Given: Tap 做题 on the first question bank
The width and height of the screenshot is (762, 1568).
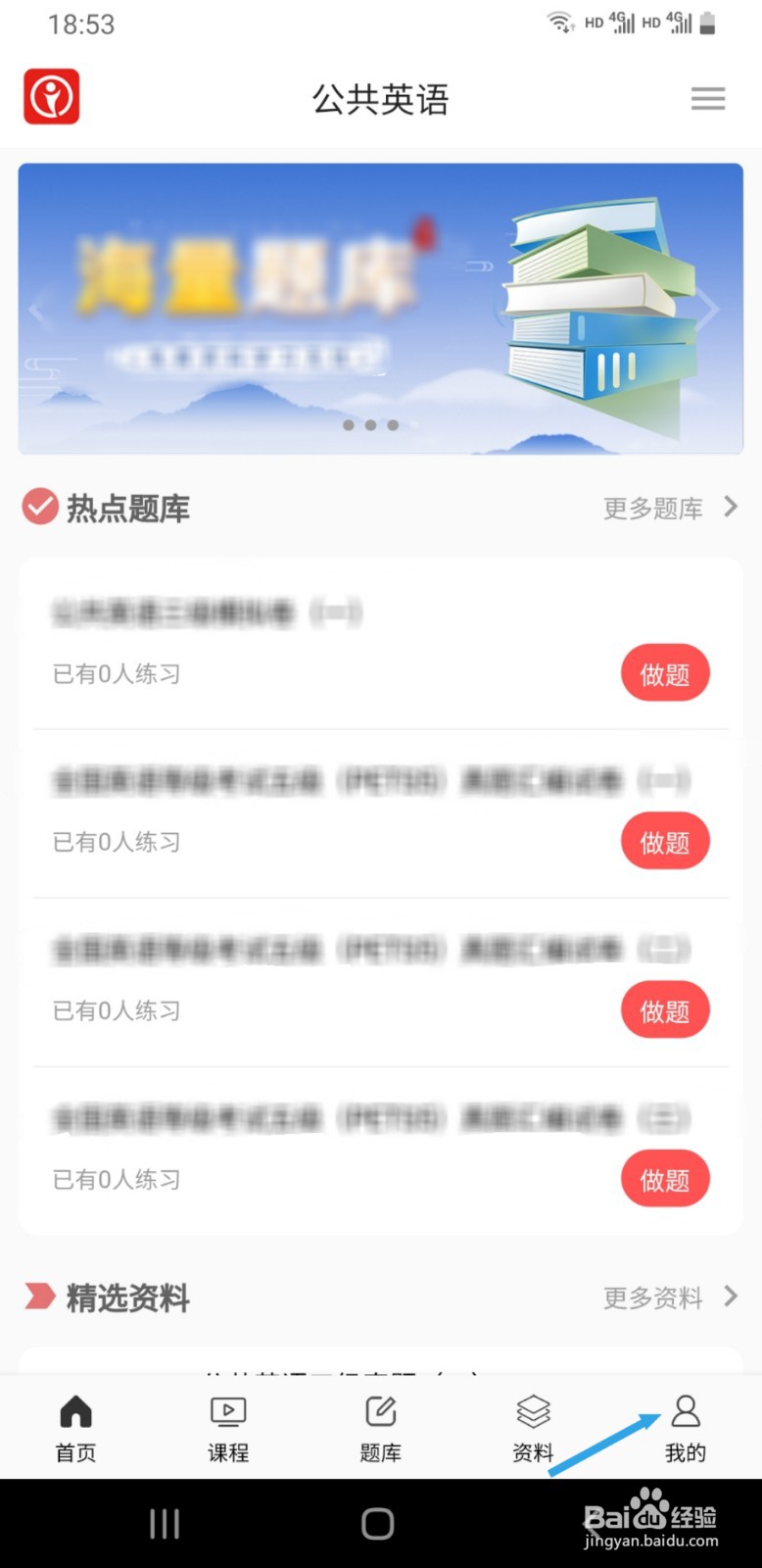Looking at the screenshot, I should [x=665, y=673].
